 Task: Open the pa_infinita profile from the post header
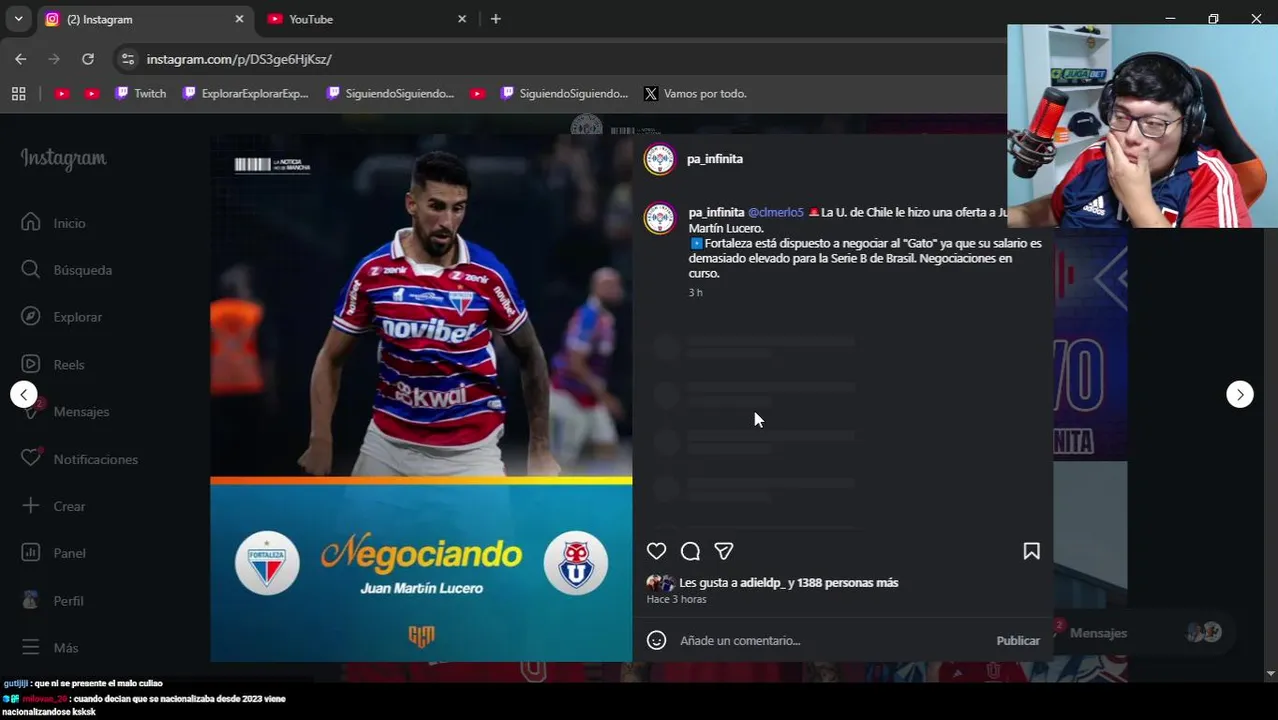coord(714,159)
